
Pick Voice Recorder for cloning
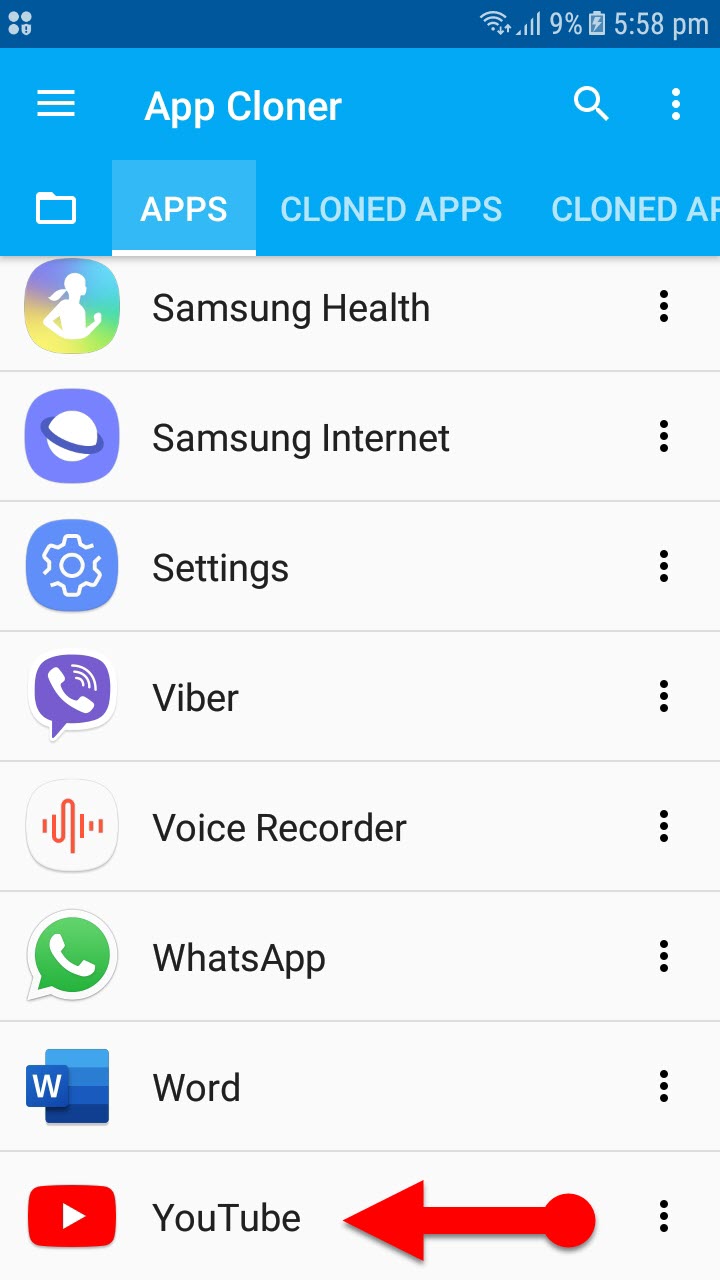(x=279, y=828)
